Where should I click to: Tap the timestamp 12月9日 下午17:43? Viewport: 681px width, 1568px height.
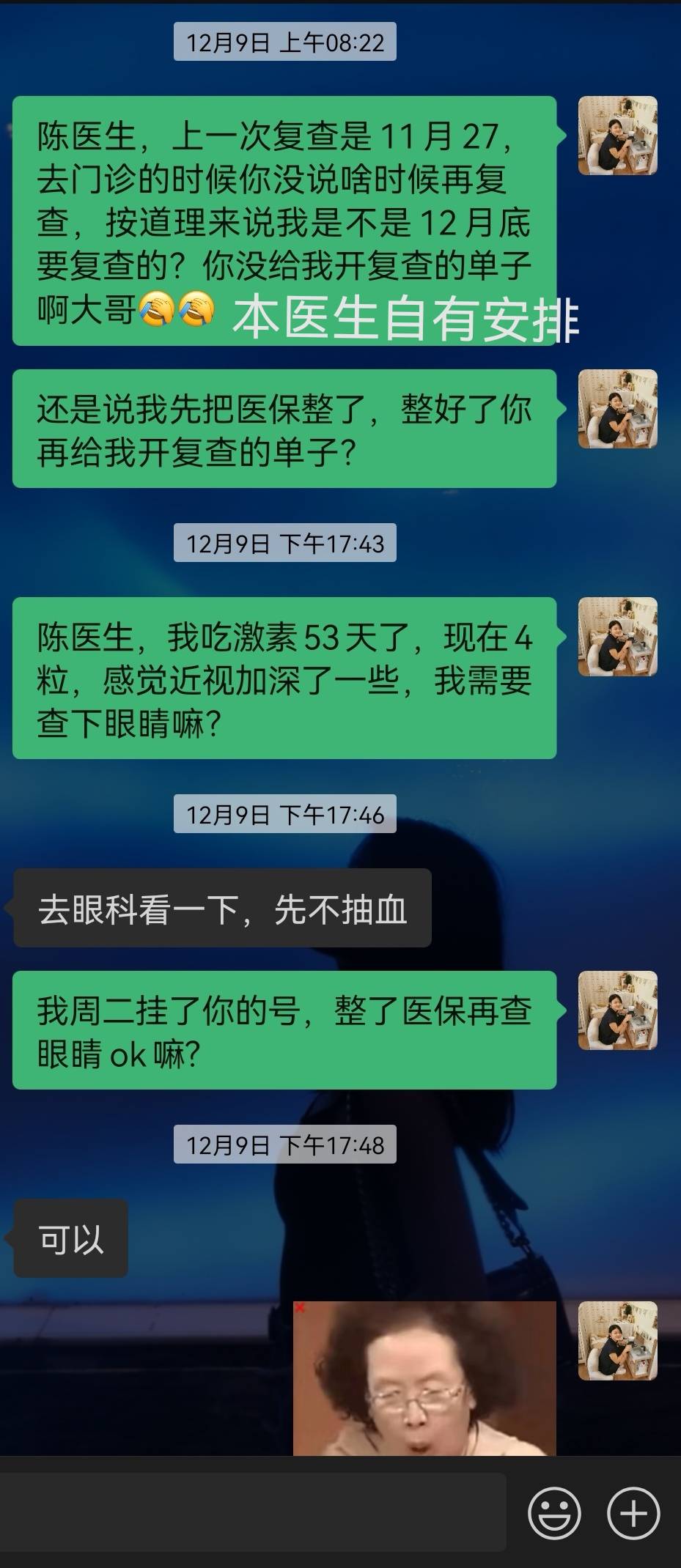[x=284, y=543]
